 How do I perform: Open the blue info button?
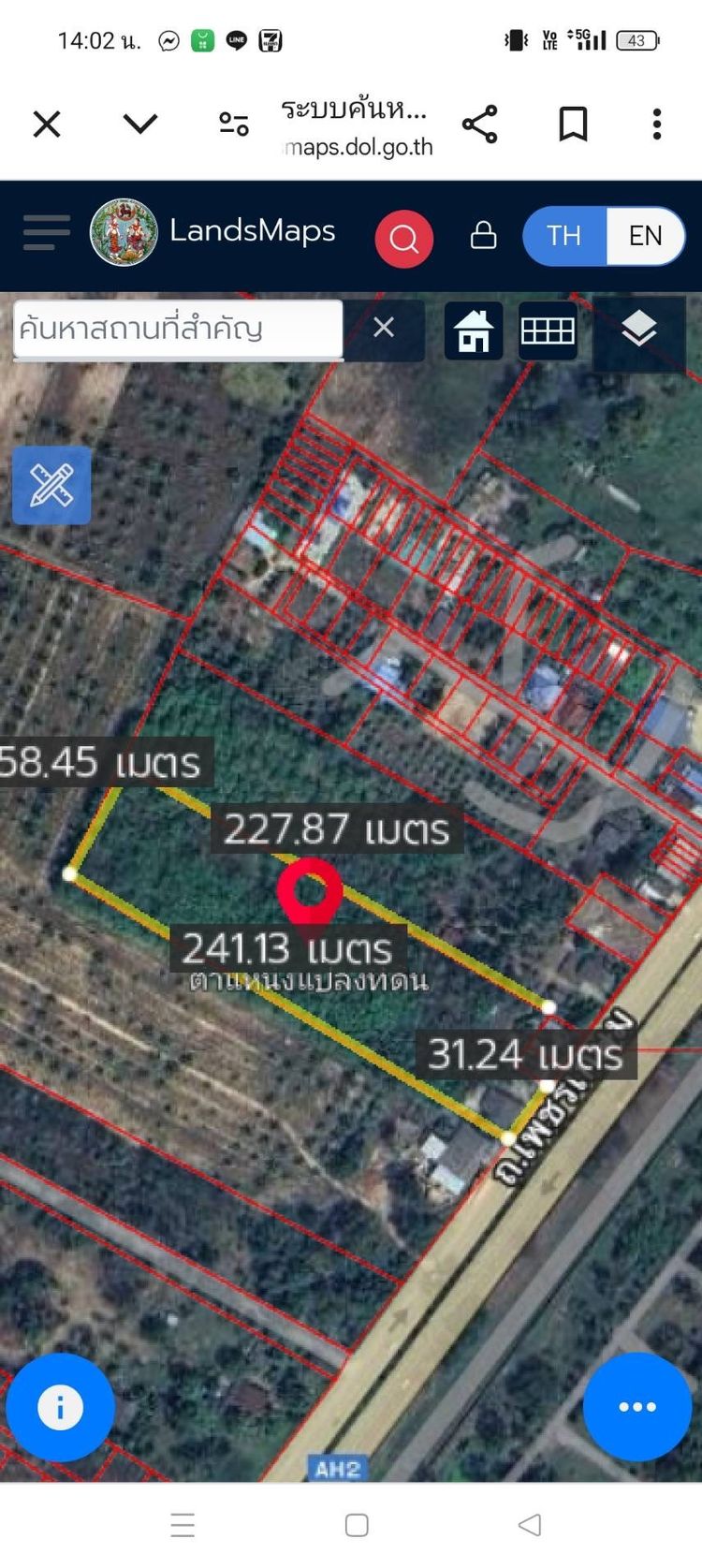(x=60, y=1406)
